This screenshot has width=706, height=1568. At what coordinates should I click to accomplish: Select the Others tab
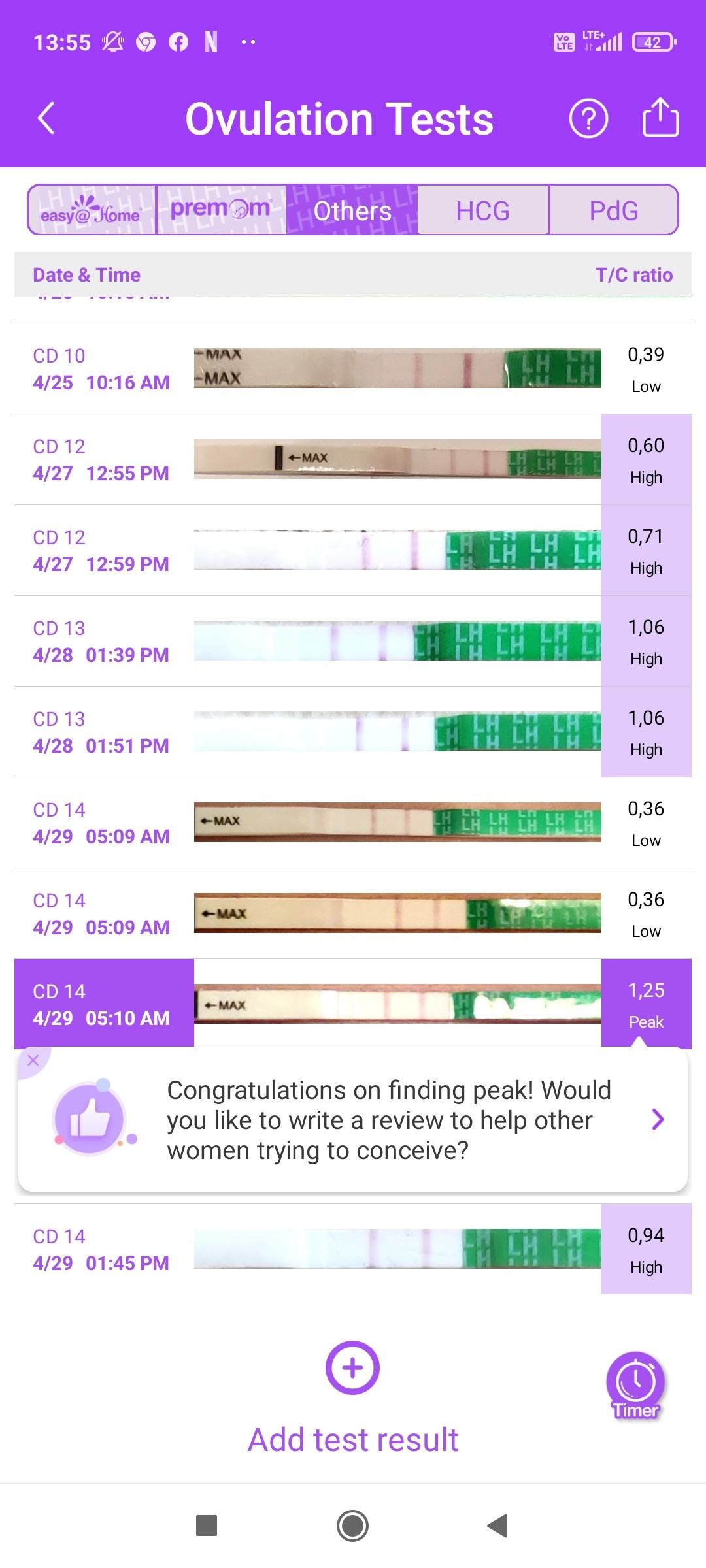tap(352, 210)
